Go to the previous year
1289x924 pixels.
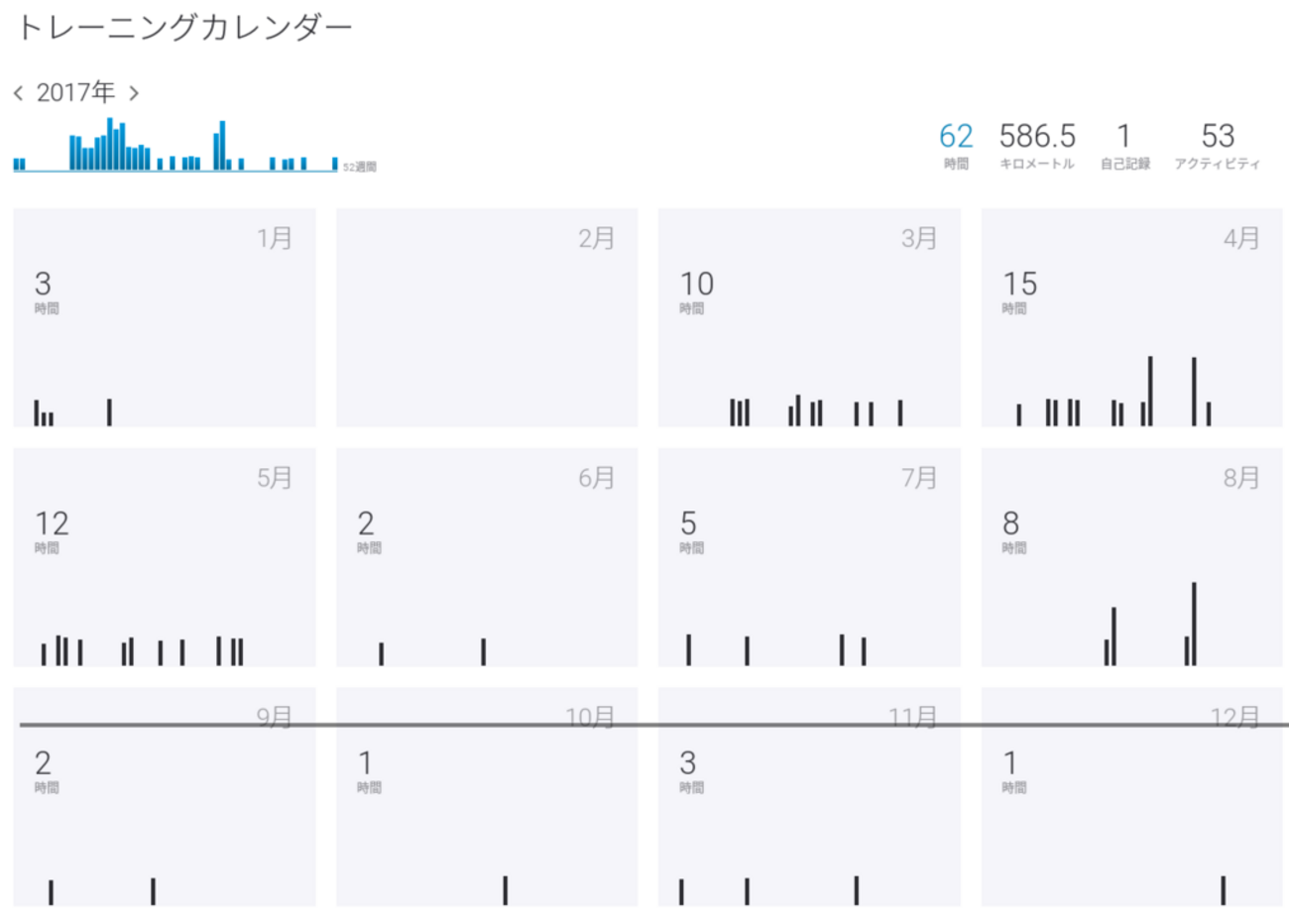tap(19, 93)
